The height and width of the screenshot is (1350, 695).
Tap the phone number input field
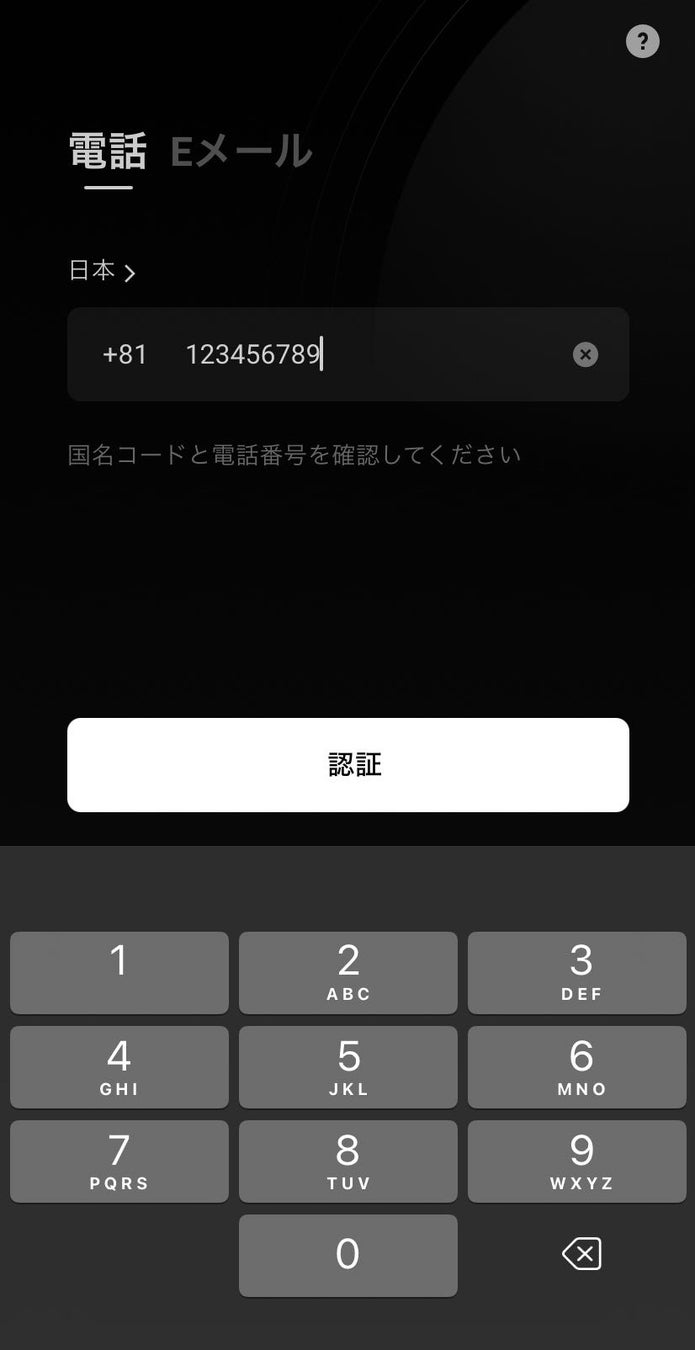[370, 354]
